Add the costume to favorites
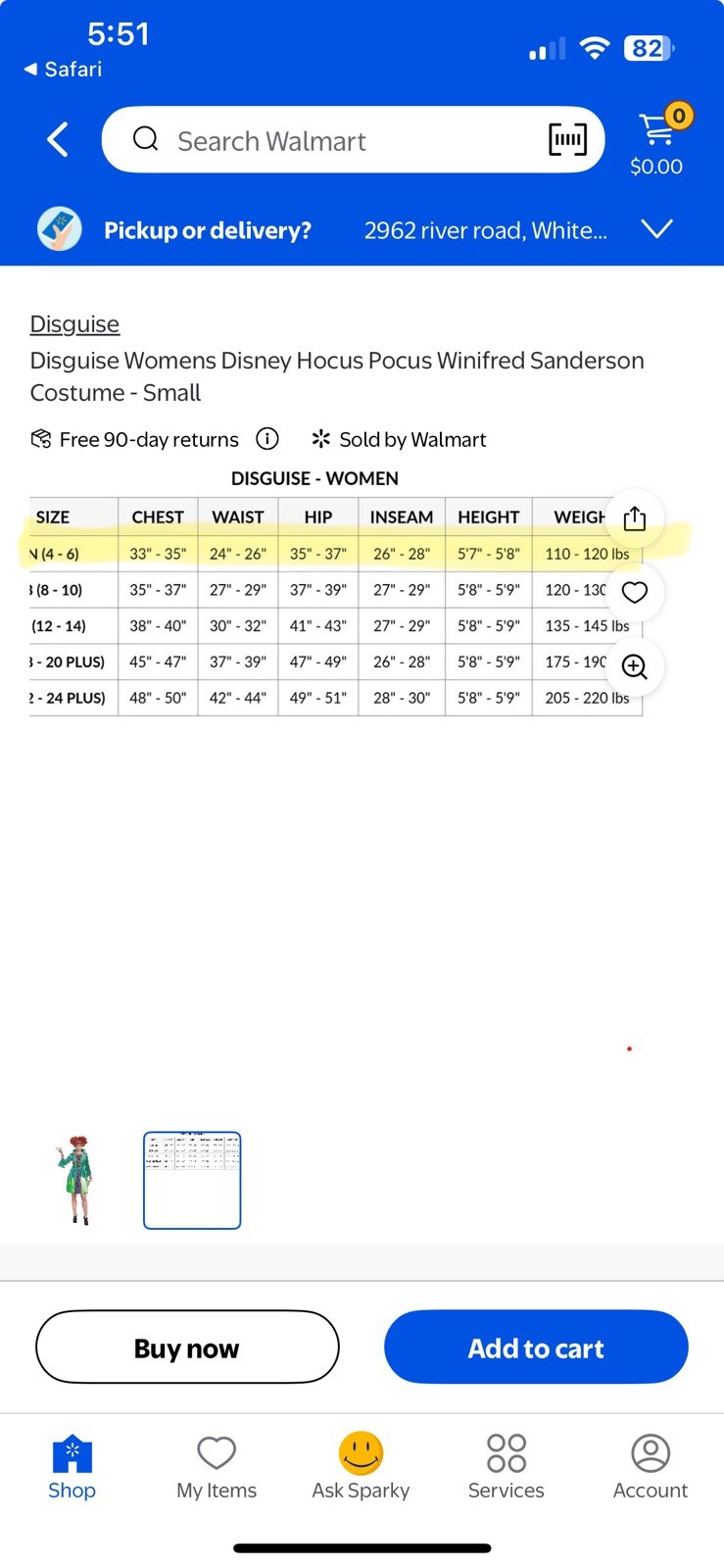The width and height of the screenshot is (724, 1568). 635,593
